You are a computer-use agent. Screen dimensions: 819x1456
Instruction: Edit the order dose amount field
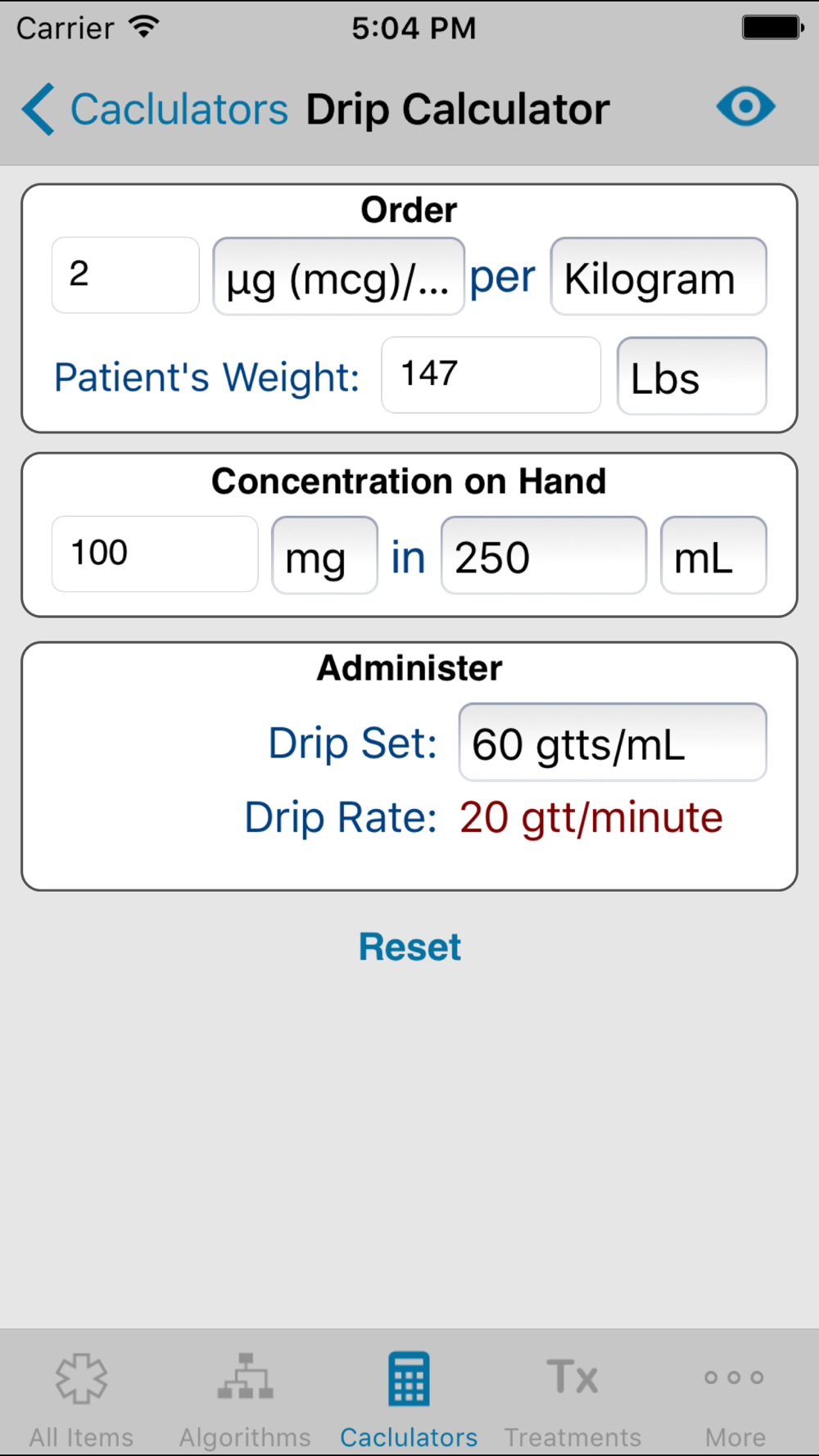pos(125,275)
